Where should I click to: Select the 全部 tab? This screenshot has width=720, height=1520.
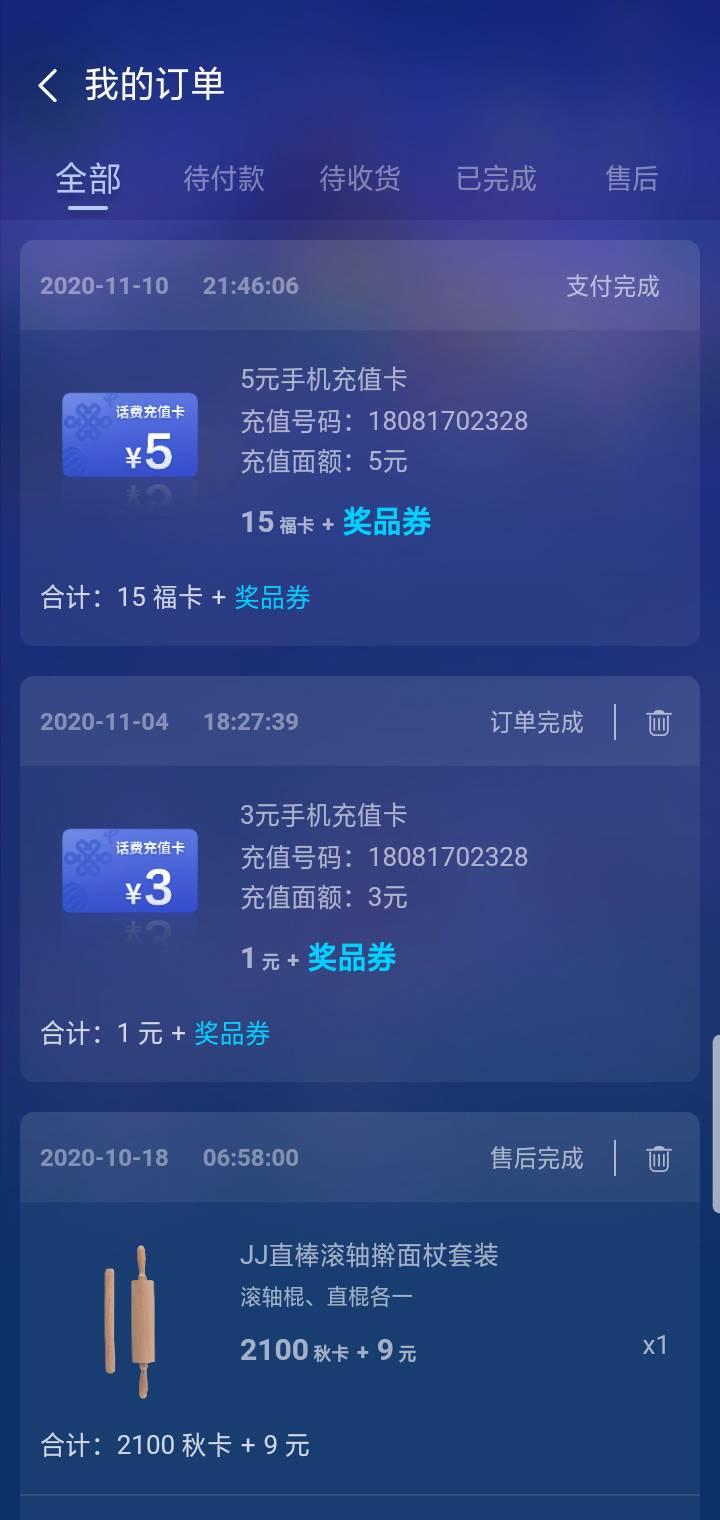(89, 180)
